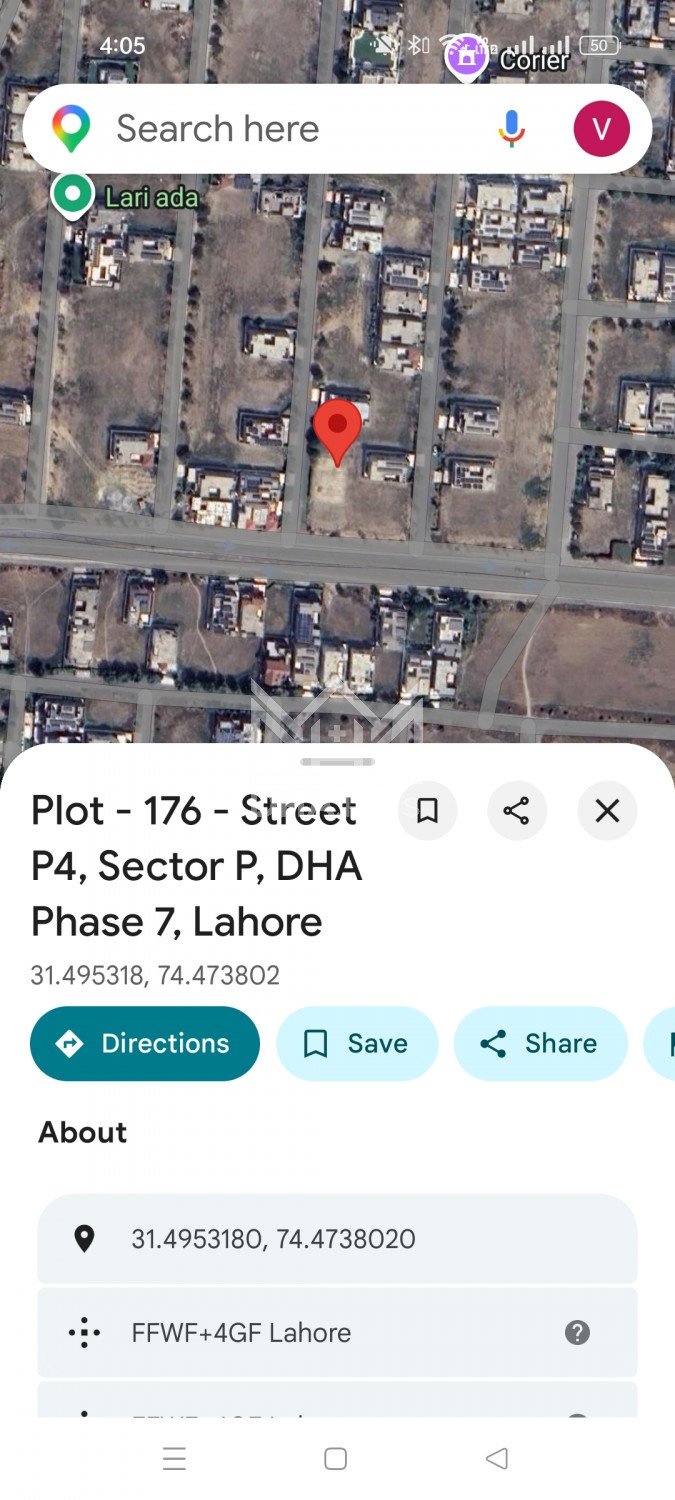675x1500 pixels.
Task: Close the place details sheet
Action: (607, 811)
